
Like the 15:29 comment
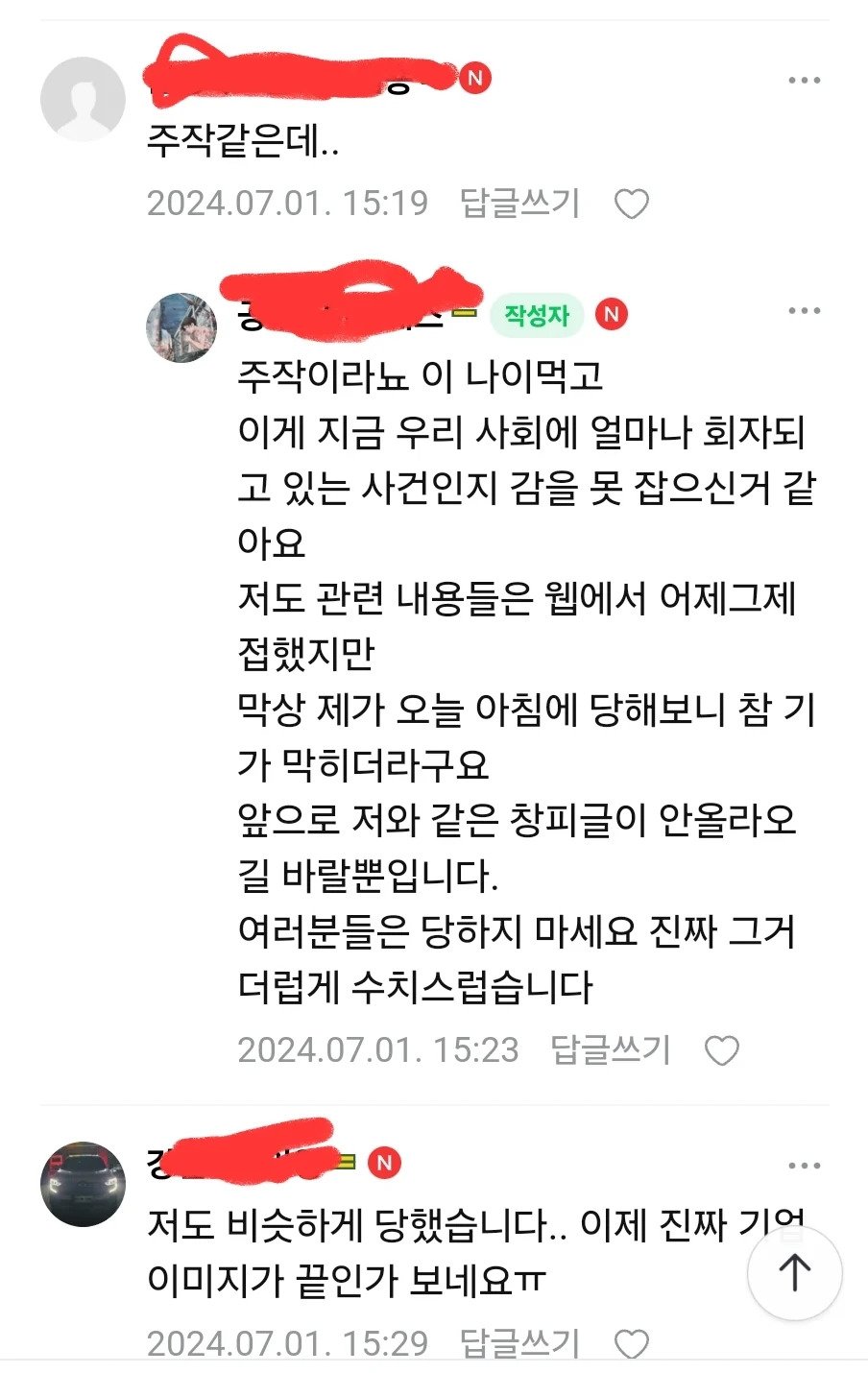pos(631,1343)
